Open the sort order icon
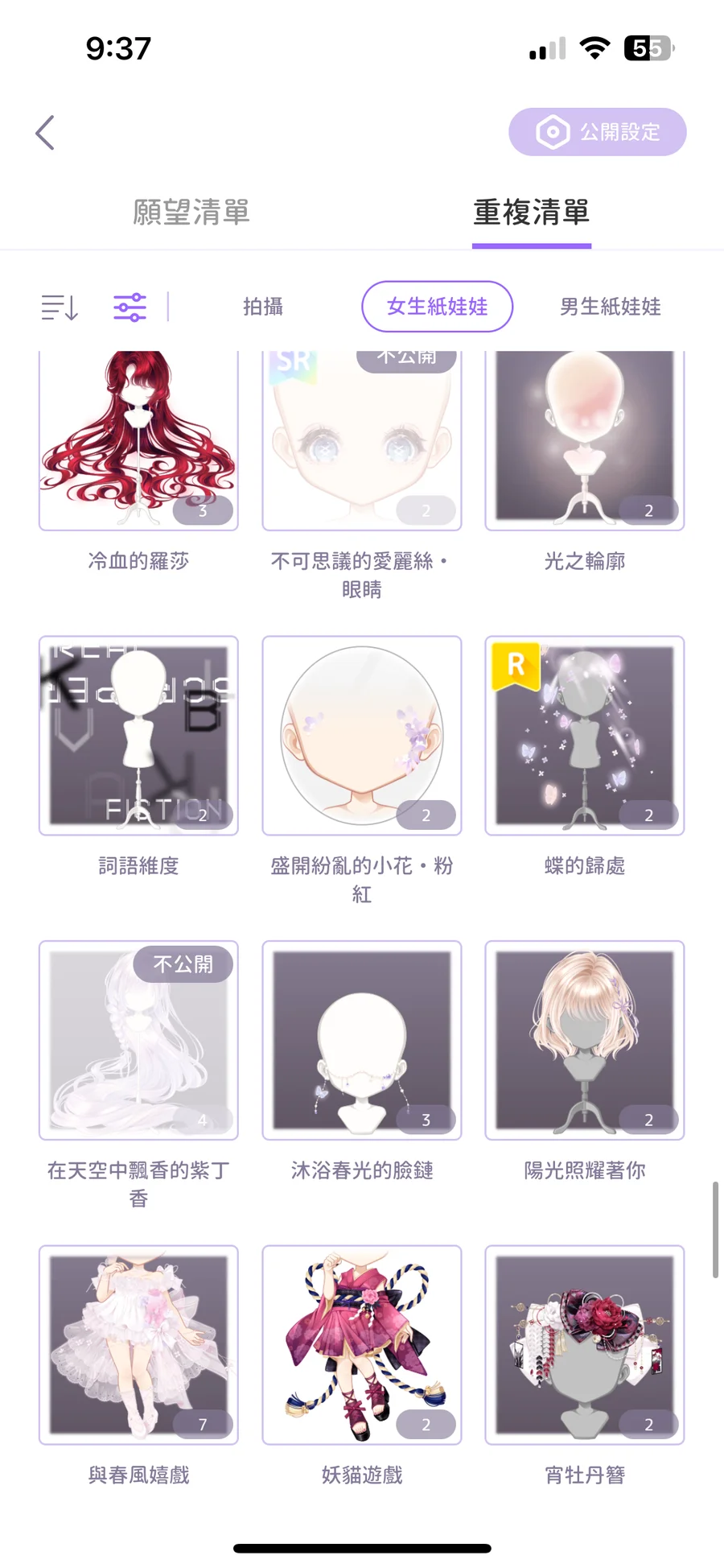Screen dimensions: 724x1568 click(60, 307)
